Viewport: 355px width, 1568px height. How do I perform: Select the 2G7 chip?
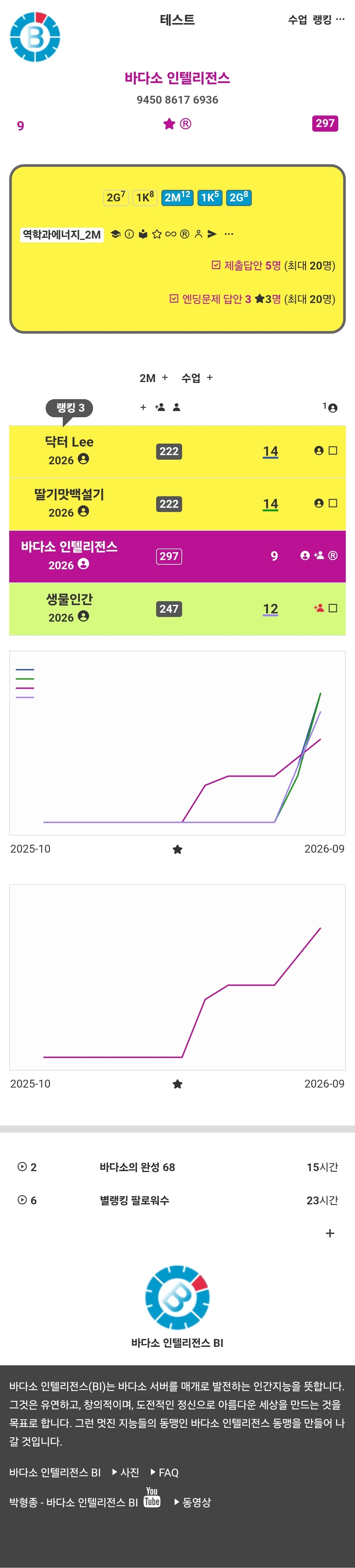tap(115, 197)
